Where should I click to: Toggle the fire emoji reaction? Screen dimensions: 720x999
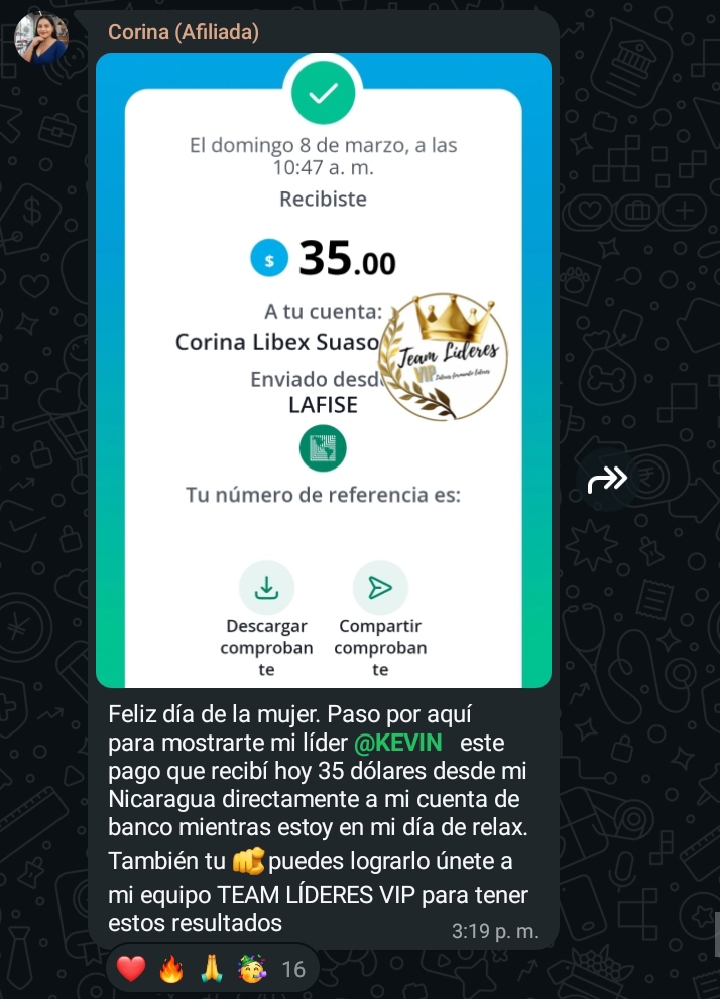tap(172, 967)
